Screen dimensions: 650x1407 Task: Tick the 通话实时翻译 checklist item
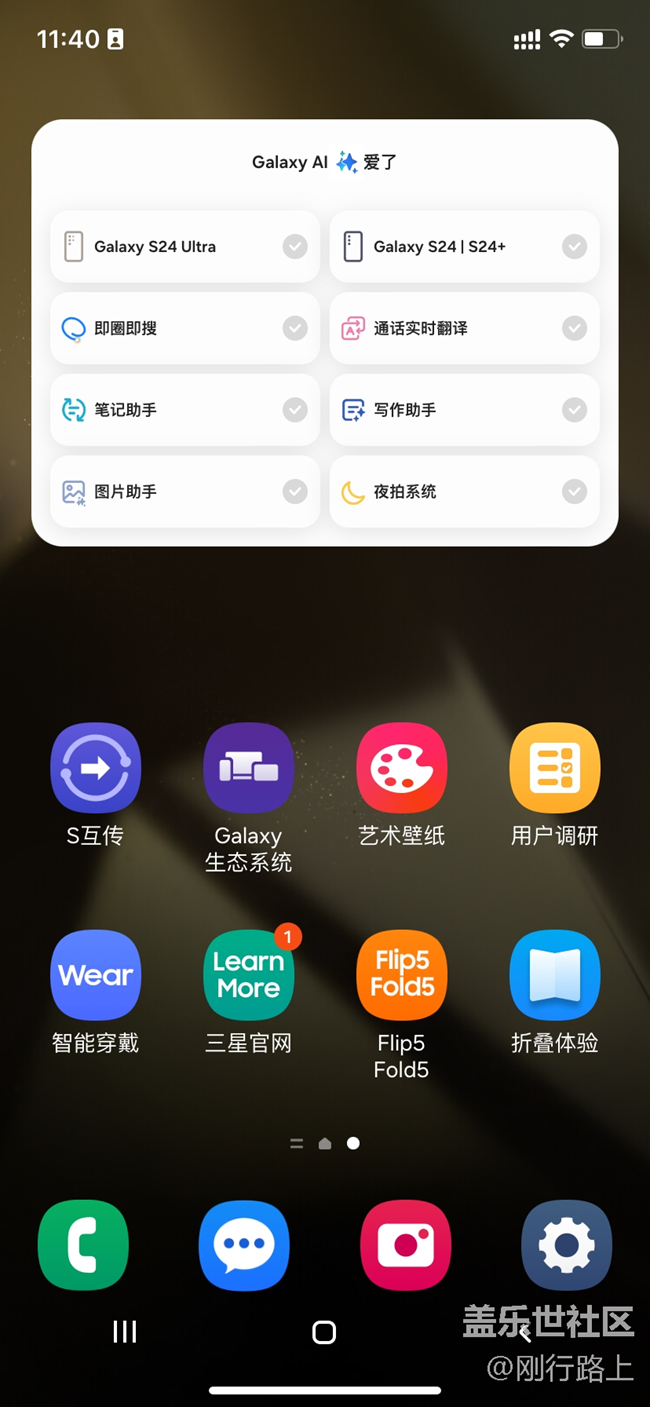[574, 328]
